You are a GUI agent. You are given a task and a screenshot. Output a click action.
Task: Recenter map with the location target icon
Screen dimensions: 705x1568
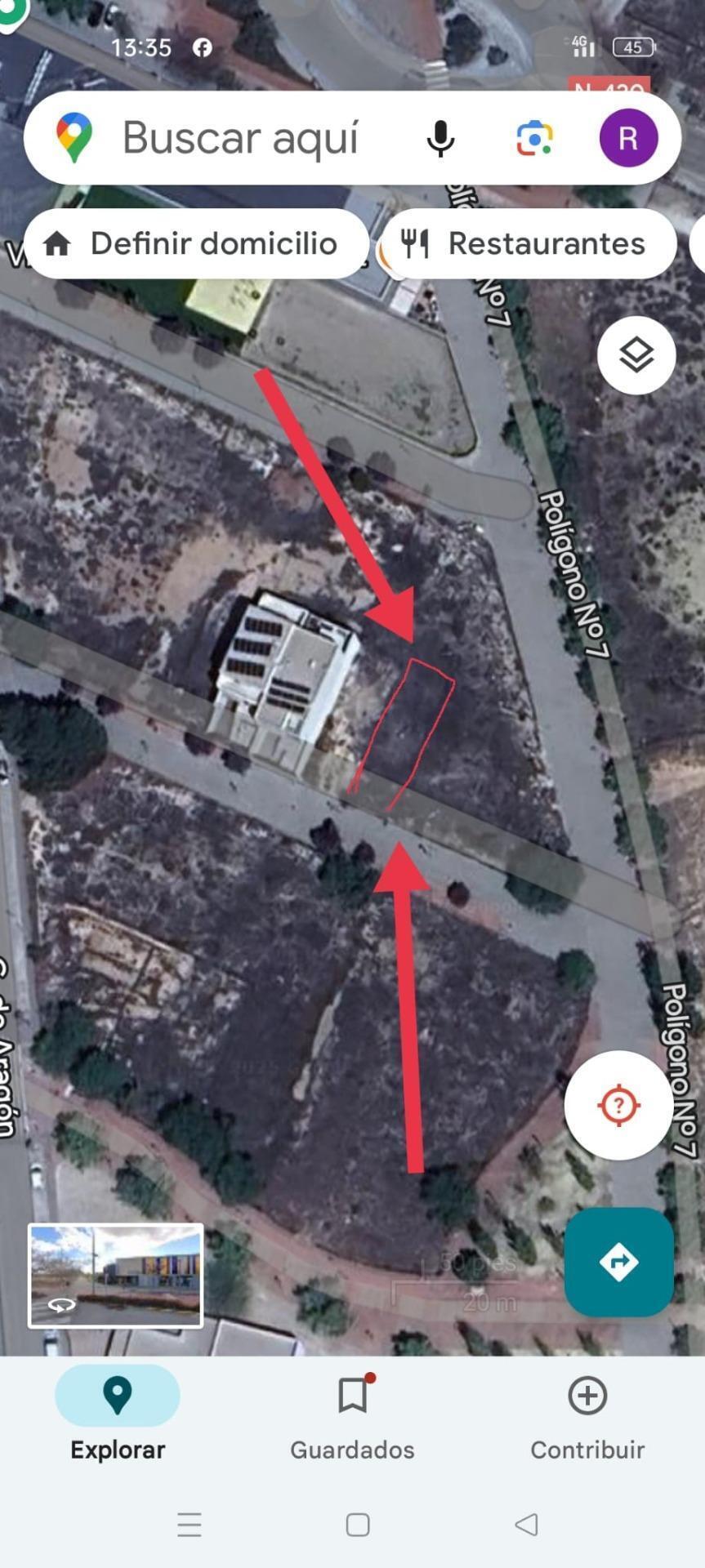619,1104
